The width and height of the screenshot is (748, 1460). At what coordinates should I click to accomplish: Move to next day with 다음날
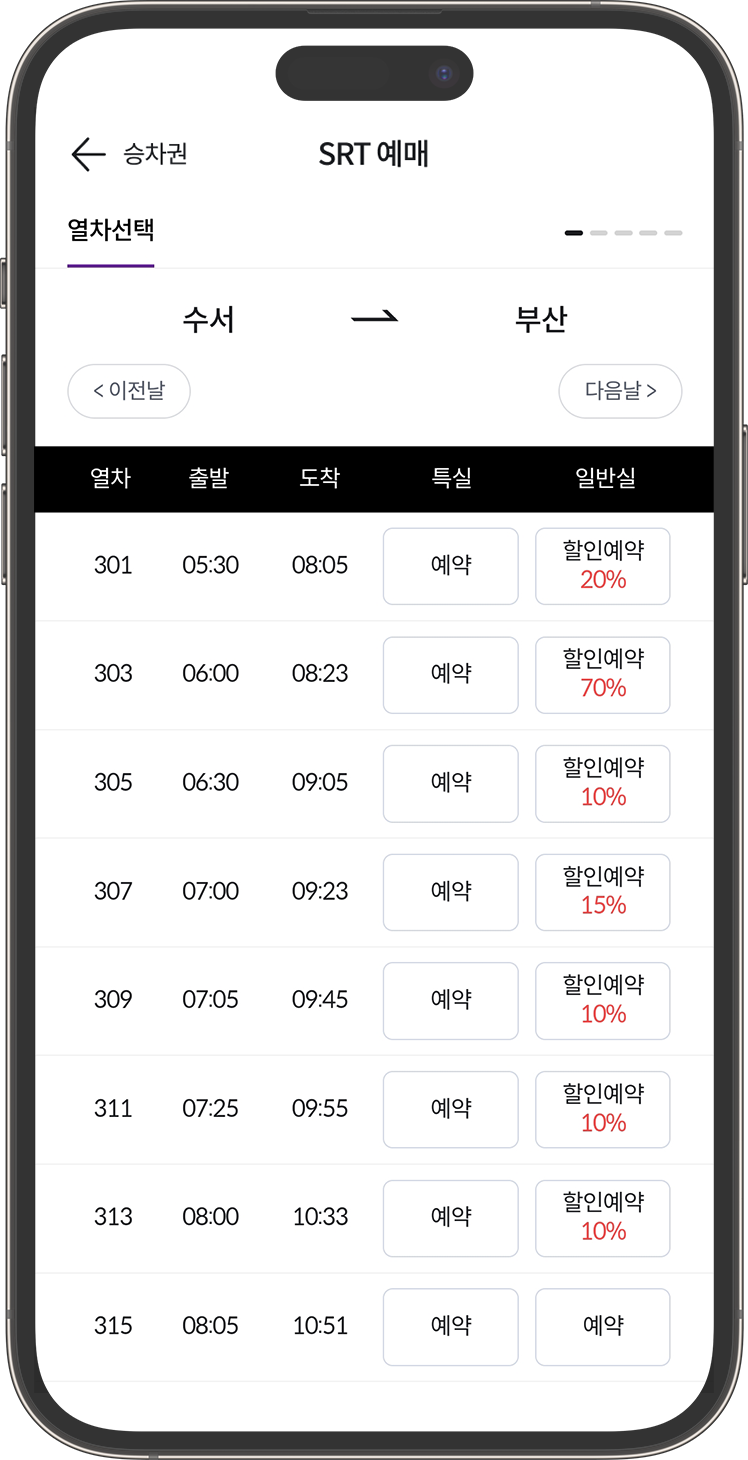tap(620, 391)
